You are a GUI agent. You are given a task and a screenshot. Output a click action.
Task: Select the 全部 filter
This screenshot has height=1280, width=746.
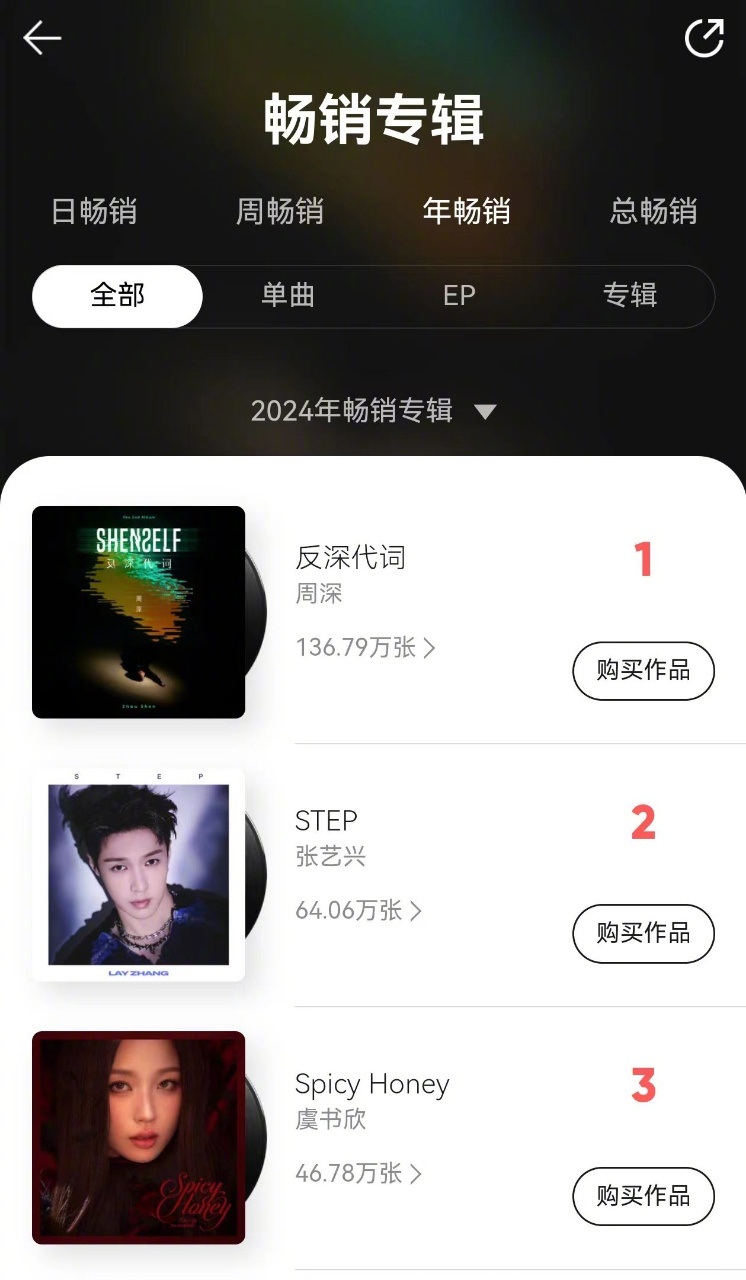pos(117,296)
